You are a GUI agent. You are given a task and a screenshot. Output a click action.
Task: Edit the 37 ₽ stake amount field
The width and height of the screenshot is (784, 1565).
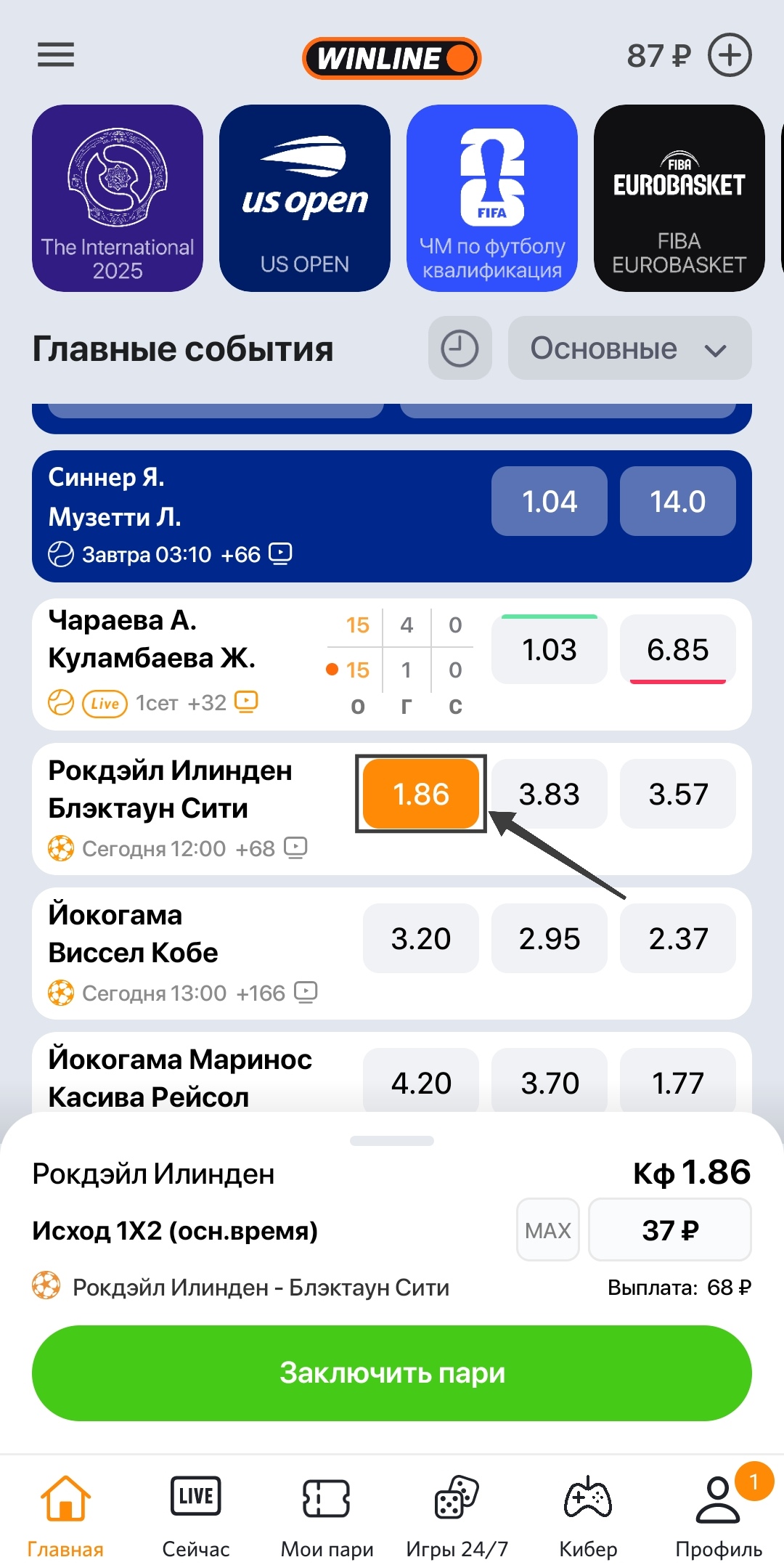669,1229
